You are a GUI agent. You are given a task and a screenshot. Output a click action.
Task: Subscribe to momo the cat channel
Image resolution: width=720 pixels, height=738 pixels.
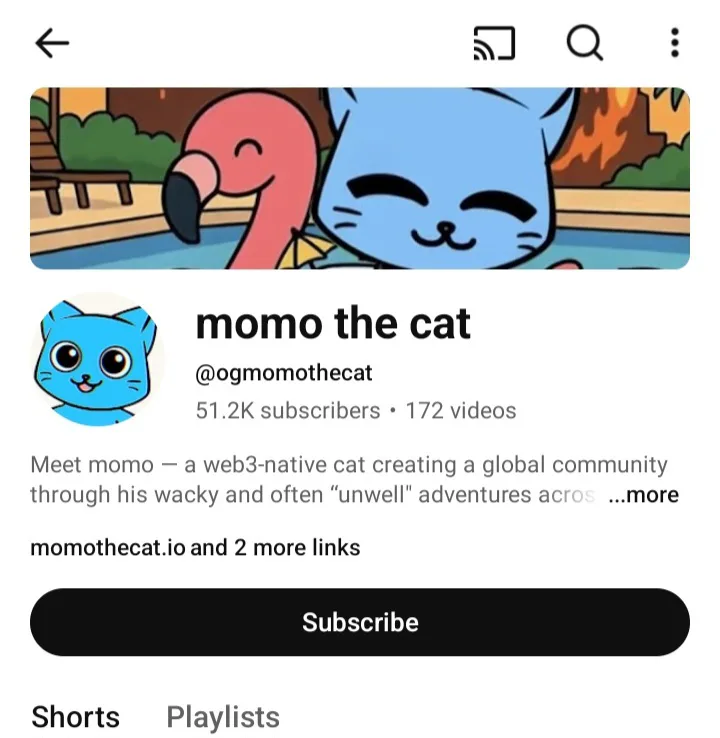(x=360, y=622)
